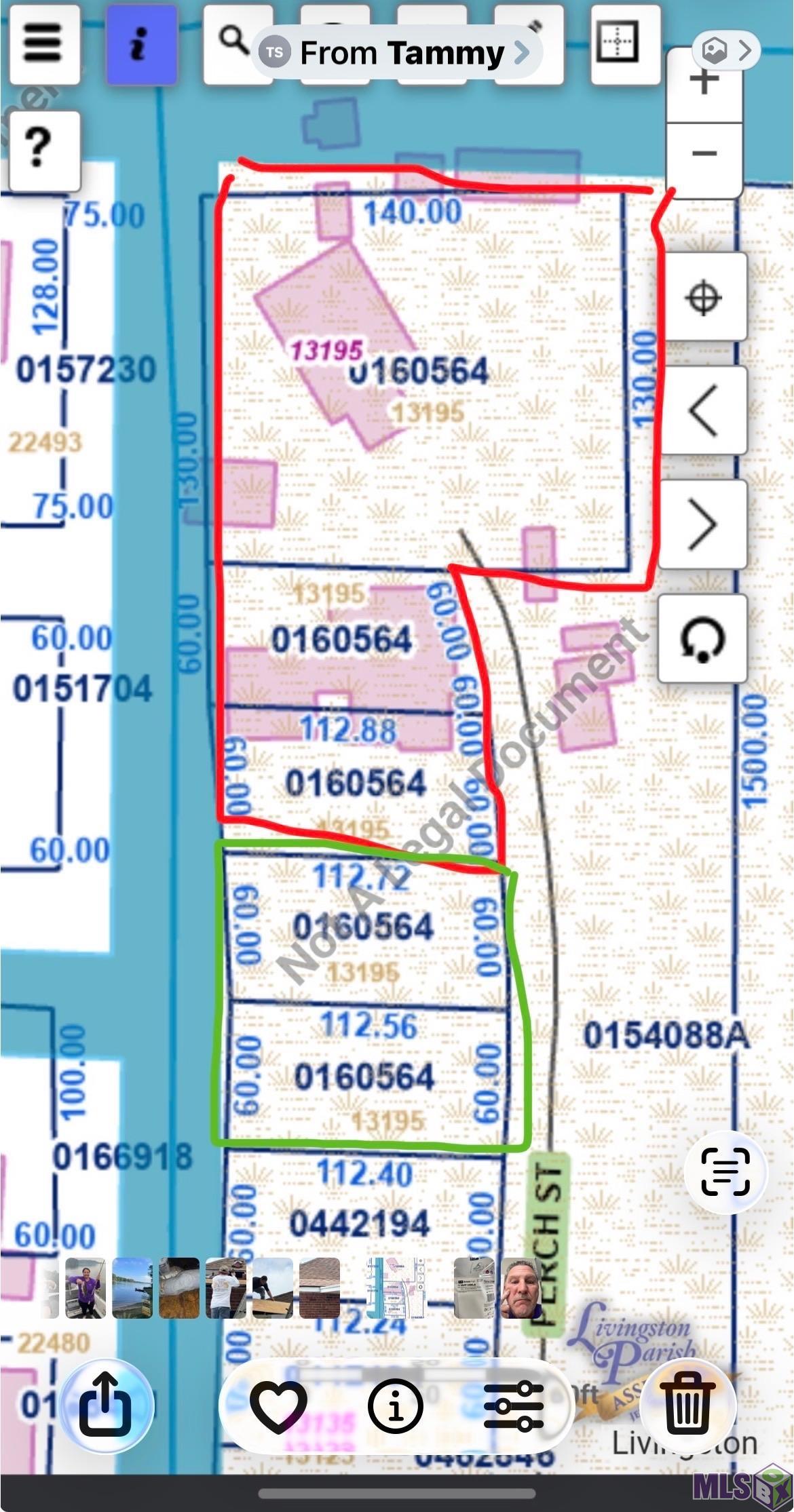Open the From Tammy shared info

[396, 52]
